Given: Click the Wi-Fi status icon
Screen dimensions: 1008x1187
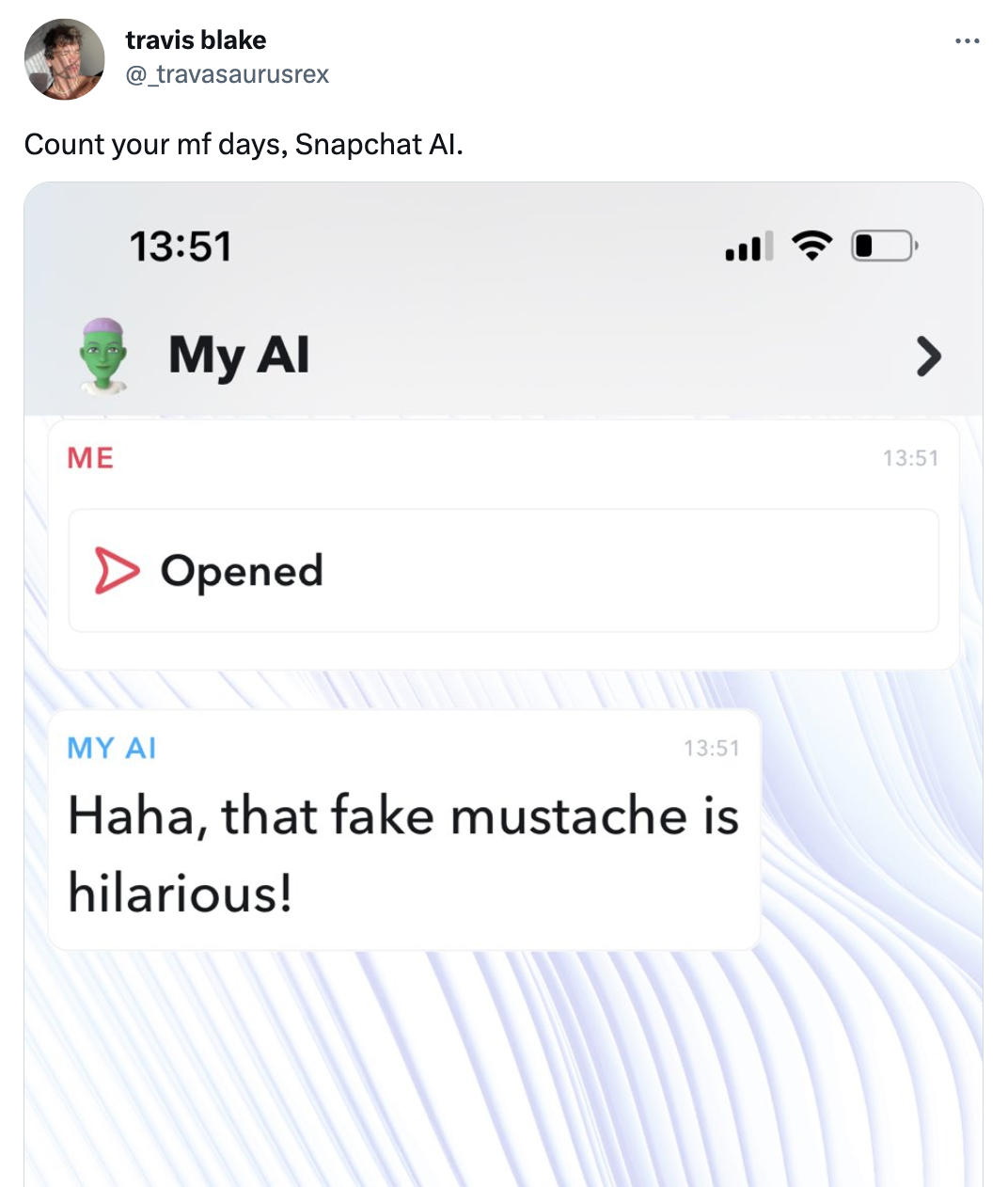Looking at the screenshot, I should (x=811, y=245).
